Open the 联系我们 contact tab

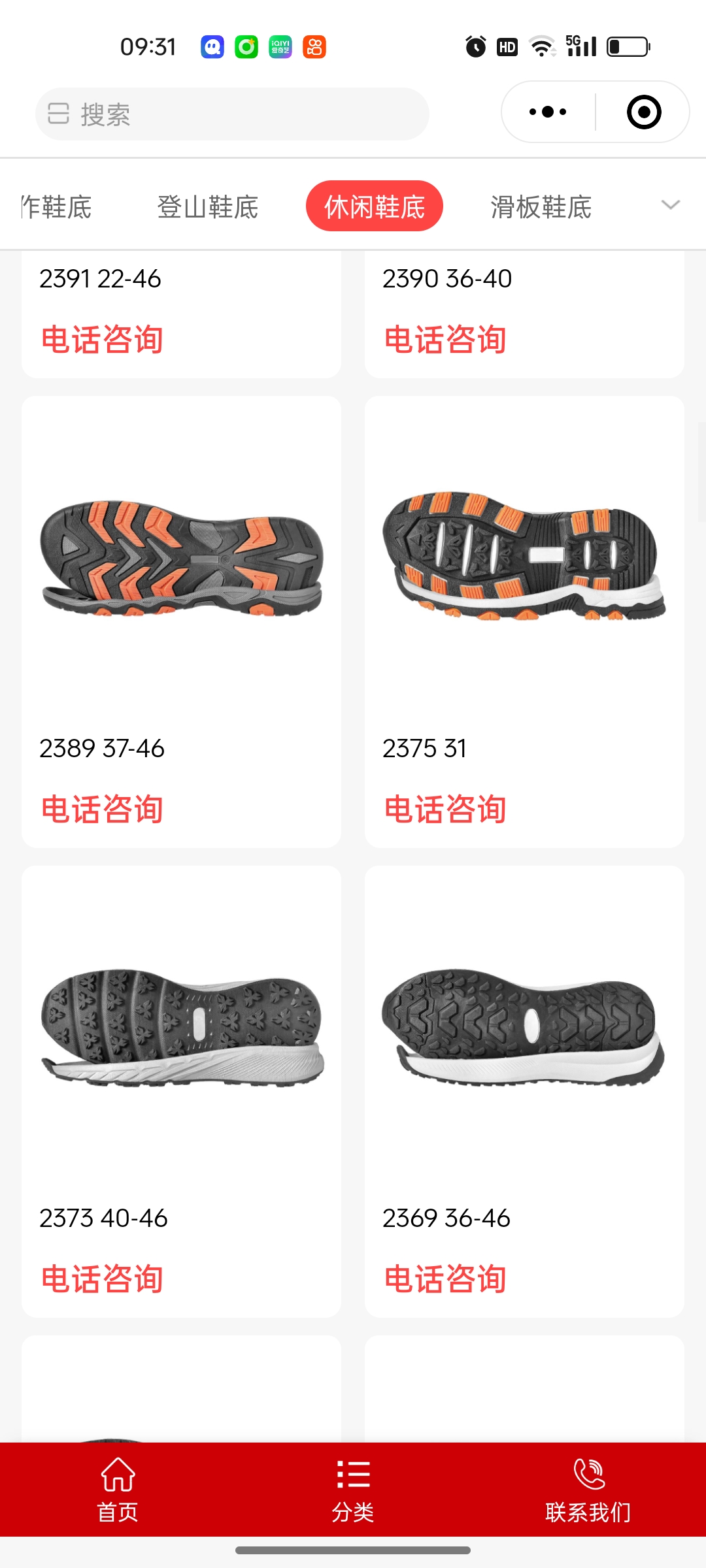588,1490
